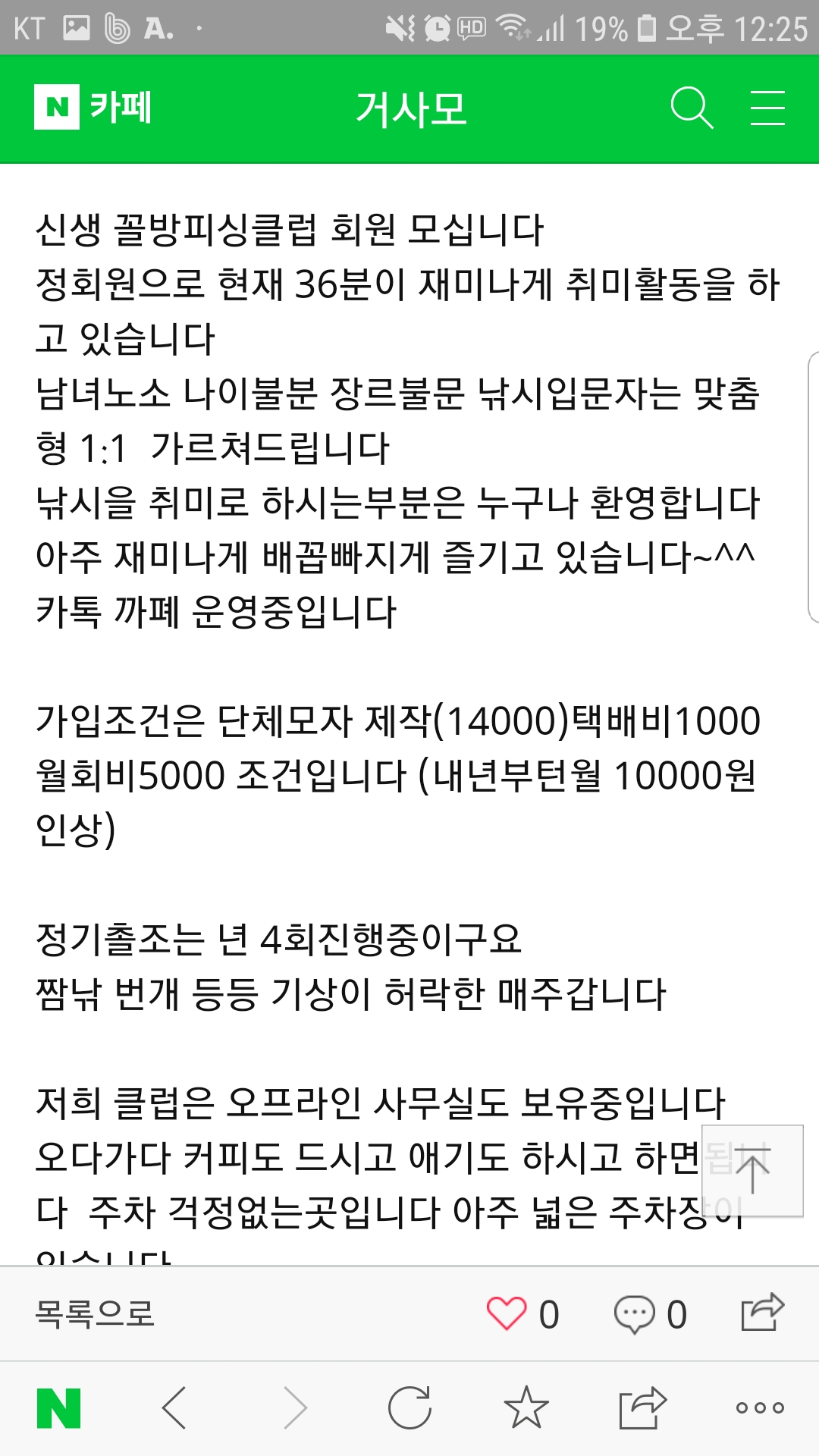Viewport: 819px width, 1456px height.
Task: Open the search icon in the header
Action: pos(692,108)
